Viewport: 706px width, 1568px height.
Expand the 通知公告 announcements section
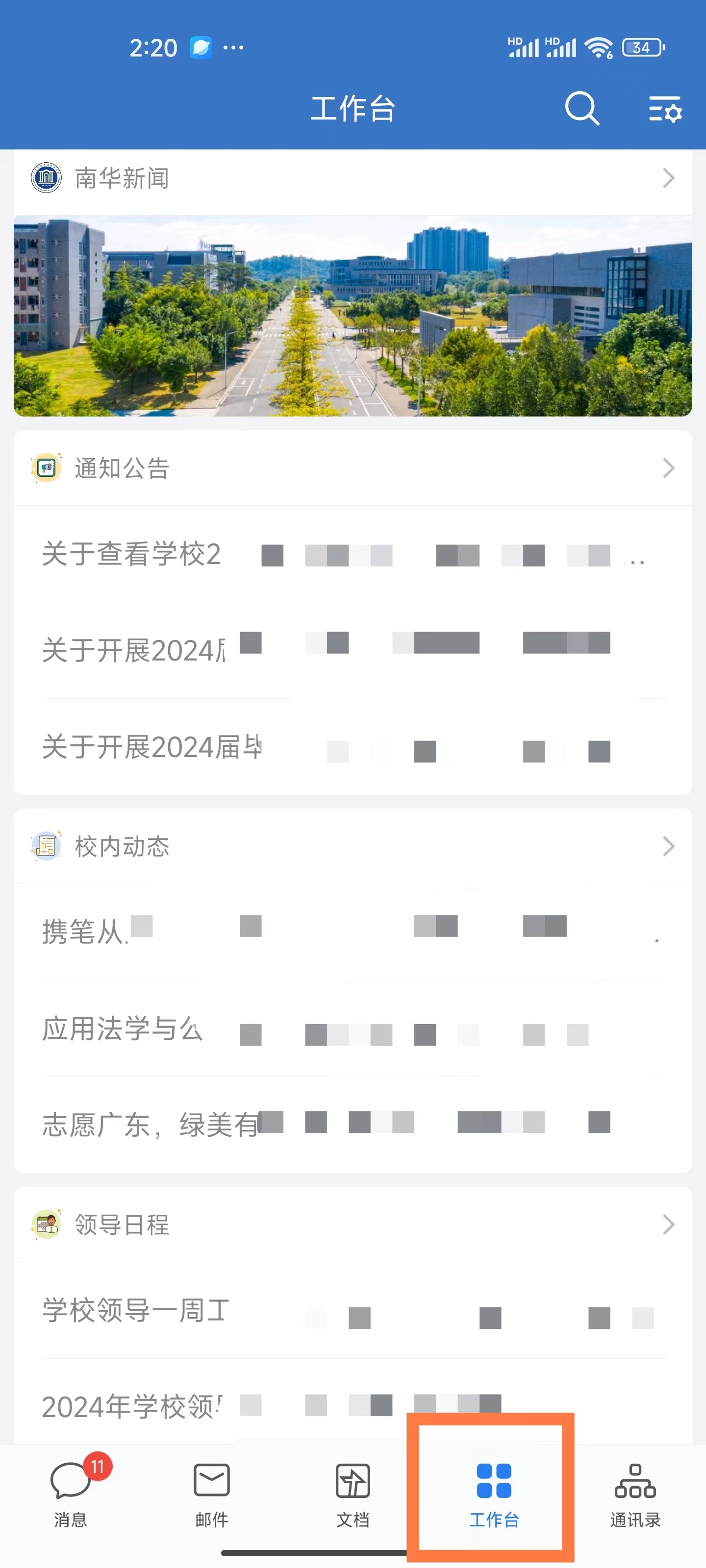coord(668,467)
